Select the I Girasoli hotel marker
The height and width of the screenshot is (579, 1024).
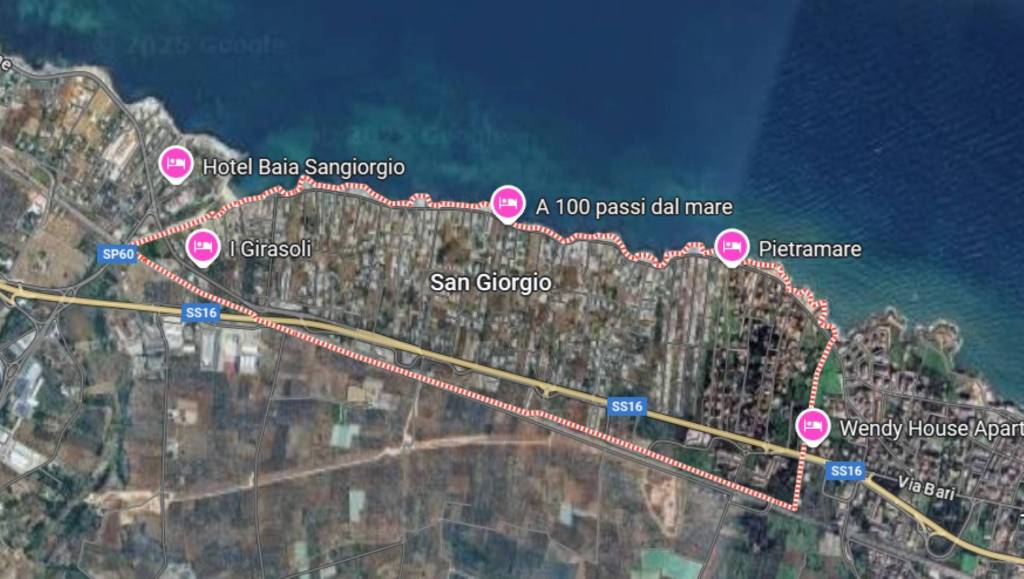click(203, 246)
